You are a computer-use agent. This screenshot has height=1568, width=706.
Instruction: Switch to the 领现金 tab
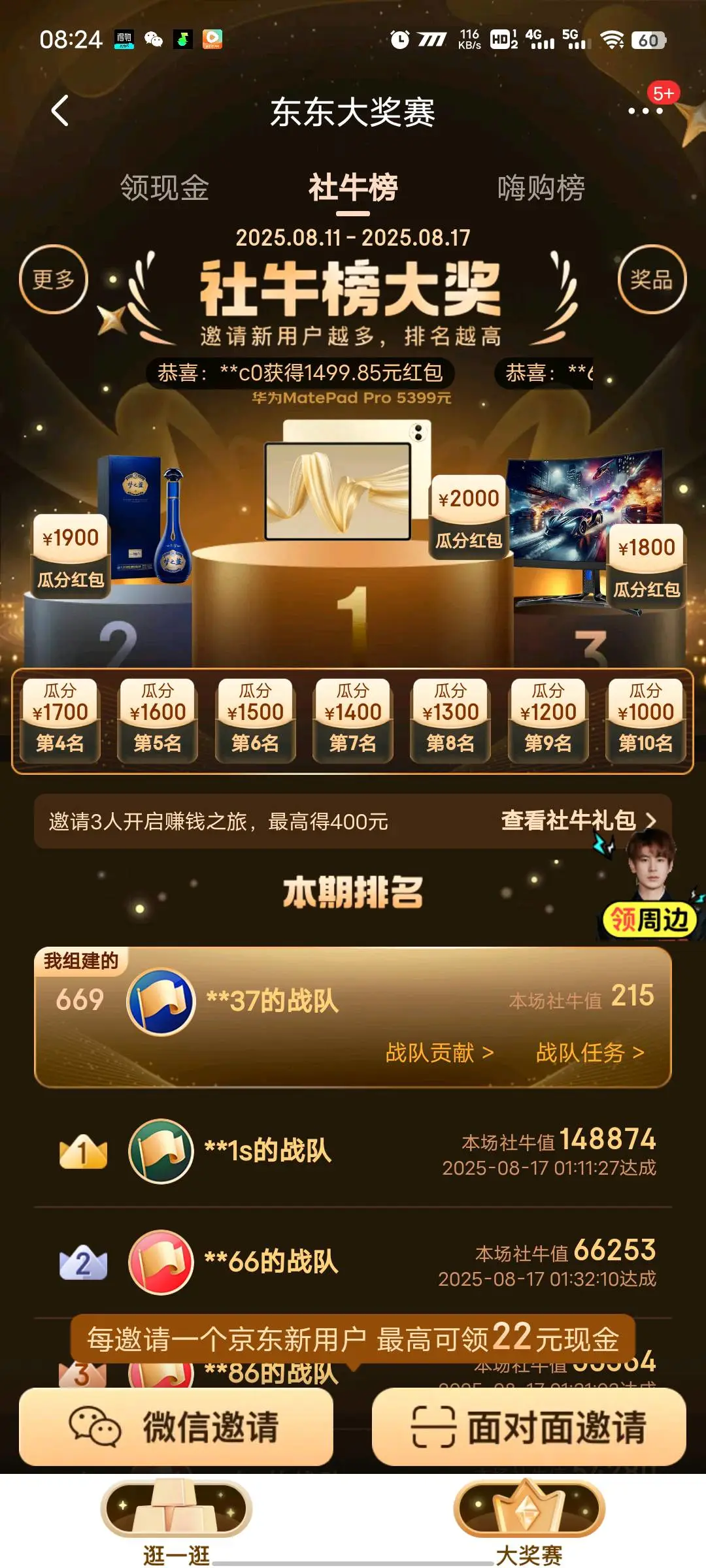164,188
